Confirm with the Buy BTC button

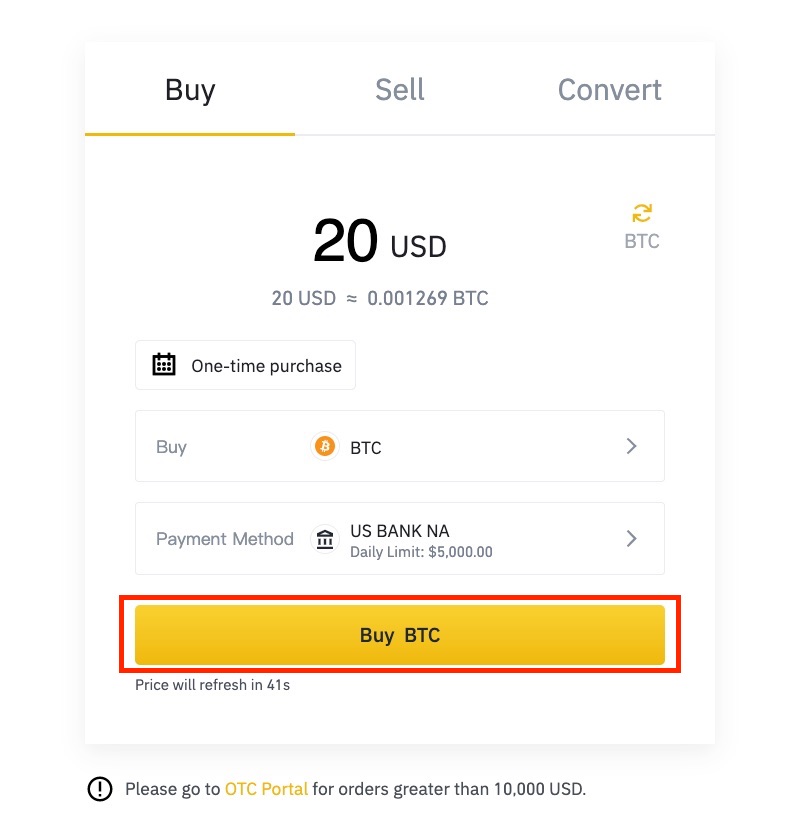400,635
